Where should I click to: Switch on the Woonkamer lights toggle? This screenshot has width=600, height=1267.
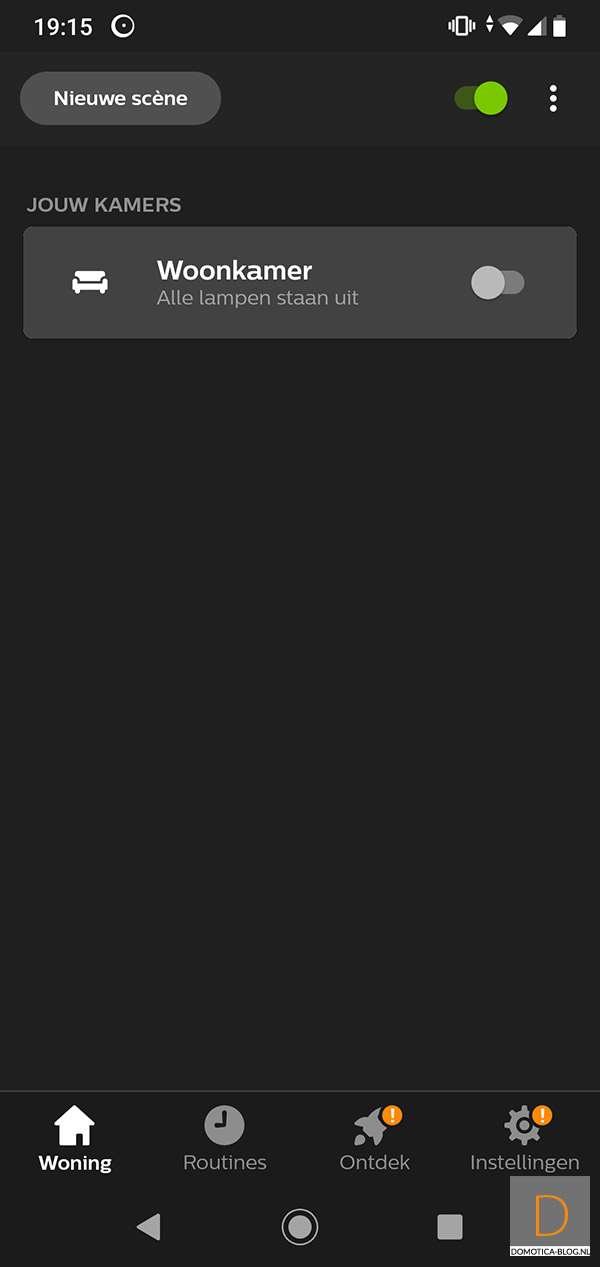point(497,283)
